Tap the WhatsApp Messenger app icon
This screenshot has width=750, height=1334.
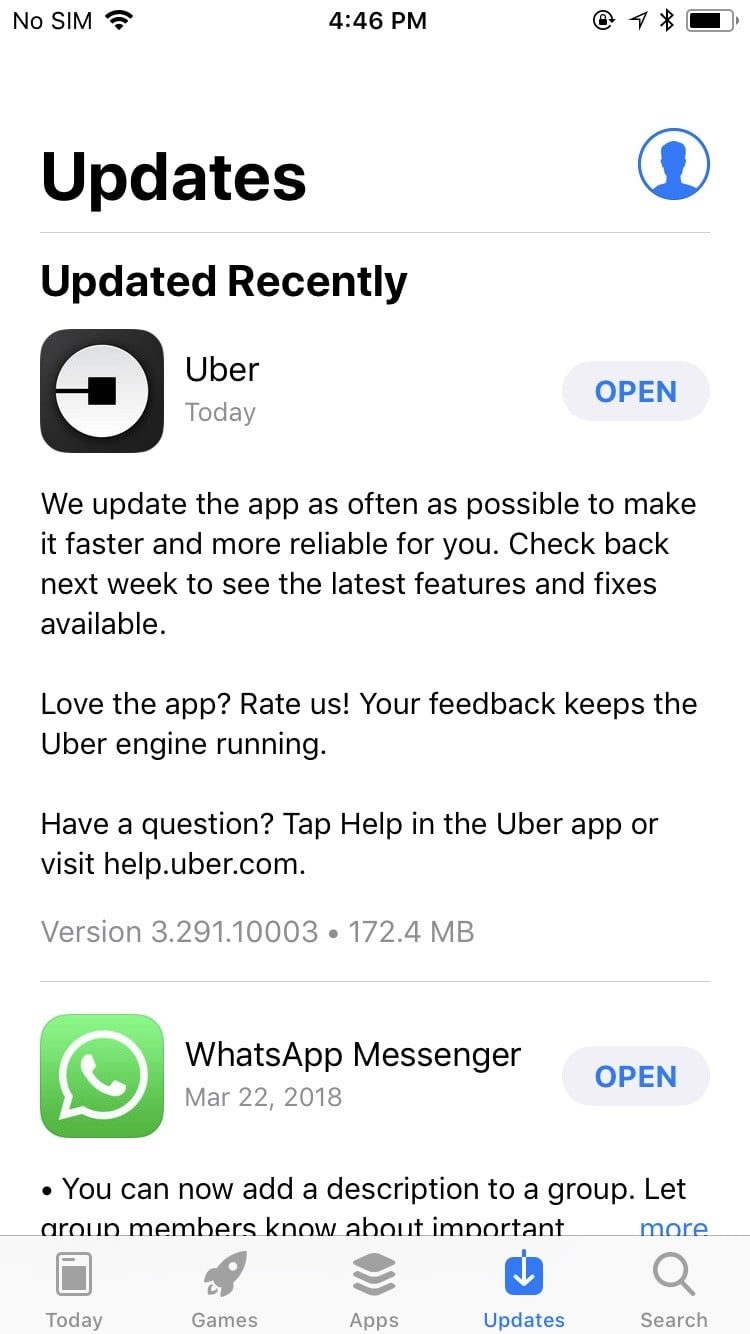click(102, 1075)
